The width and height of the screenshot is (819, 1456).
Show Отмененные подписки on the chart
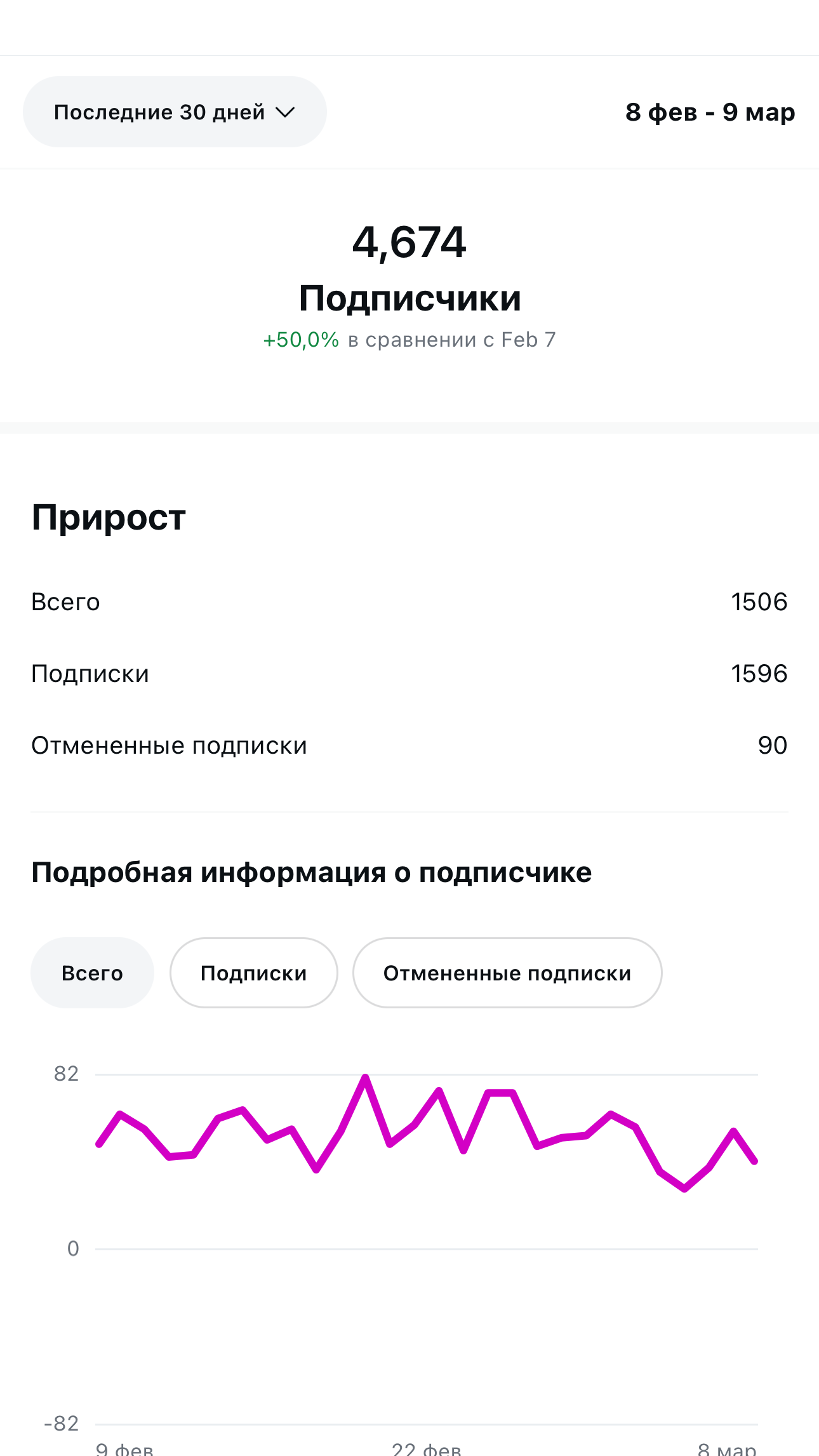[x=507, y=973]
